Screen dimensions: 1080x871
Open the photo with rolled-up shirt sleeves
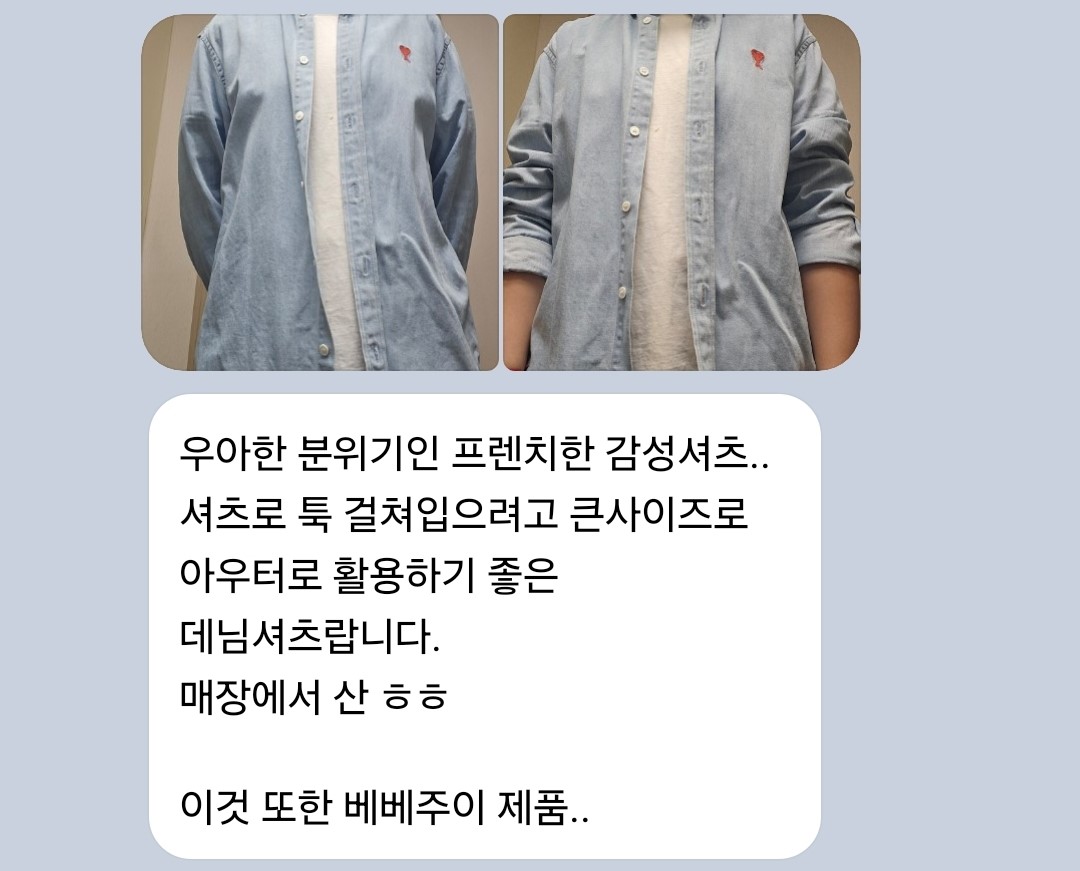[681, 192]
